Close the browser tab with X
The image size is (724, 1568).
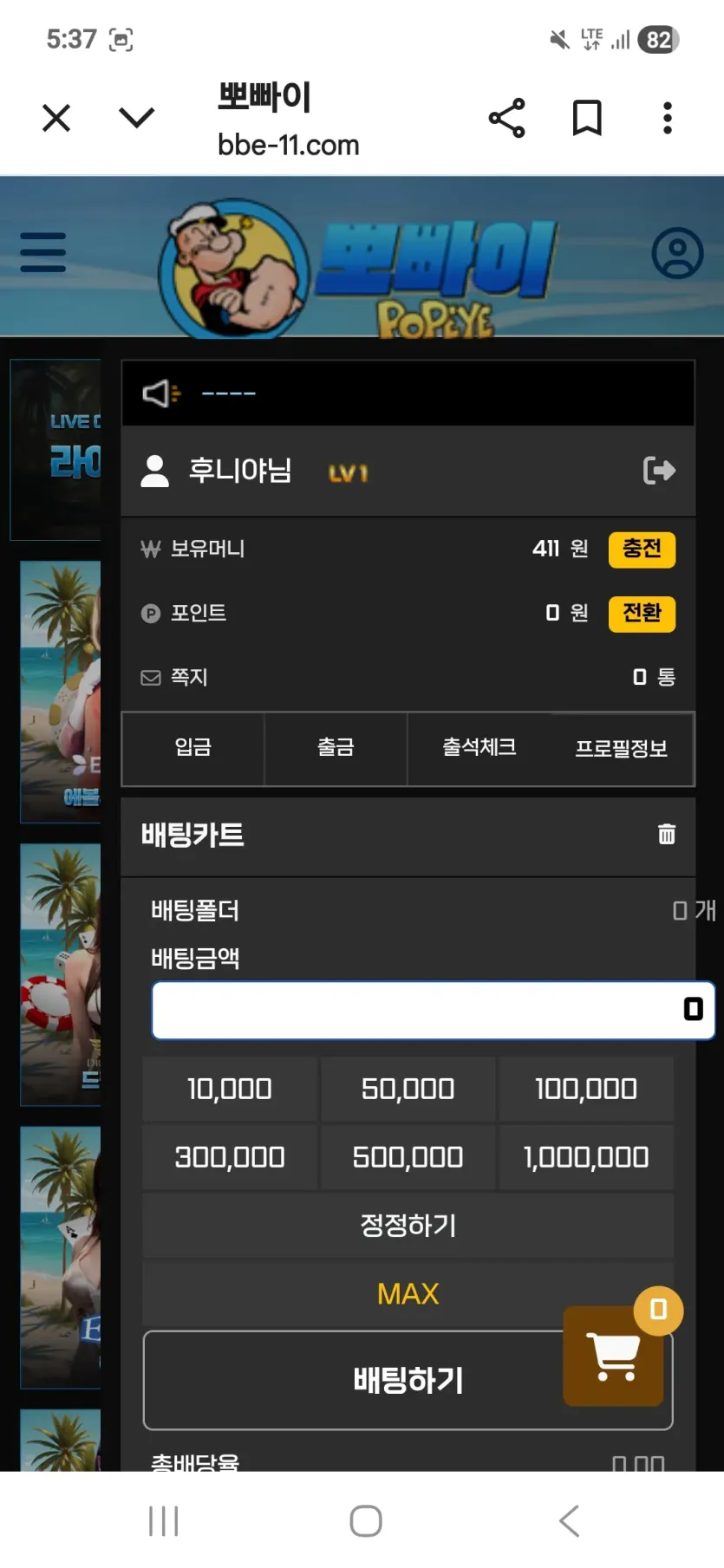click(56, 118)
